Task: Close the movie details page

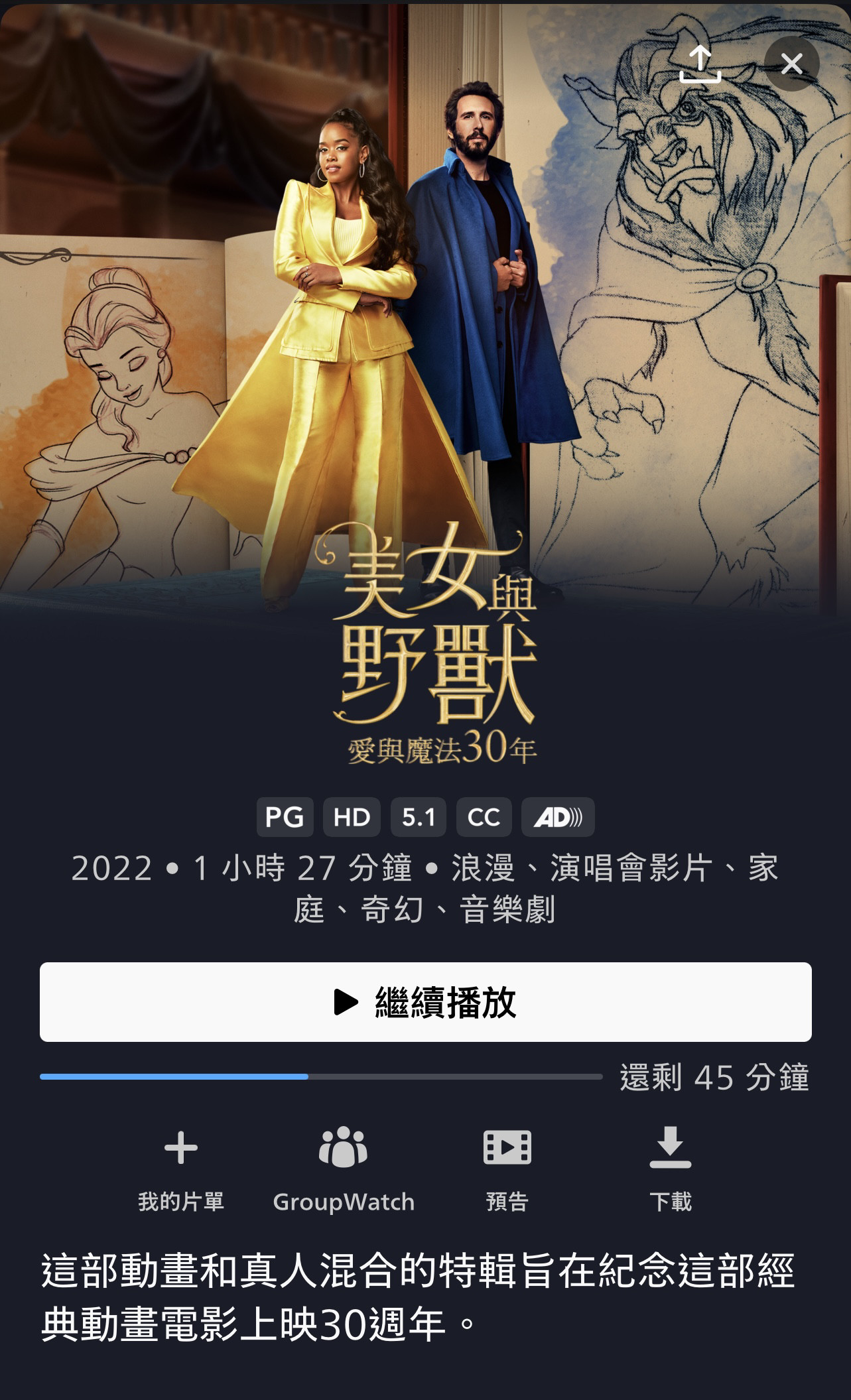Action: pos(791,64)
